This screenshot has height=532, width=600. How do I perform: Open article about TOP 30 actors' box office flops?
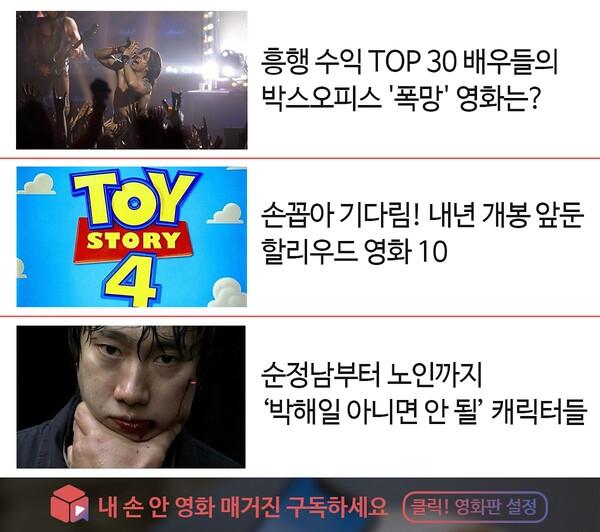407,81
